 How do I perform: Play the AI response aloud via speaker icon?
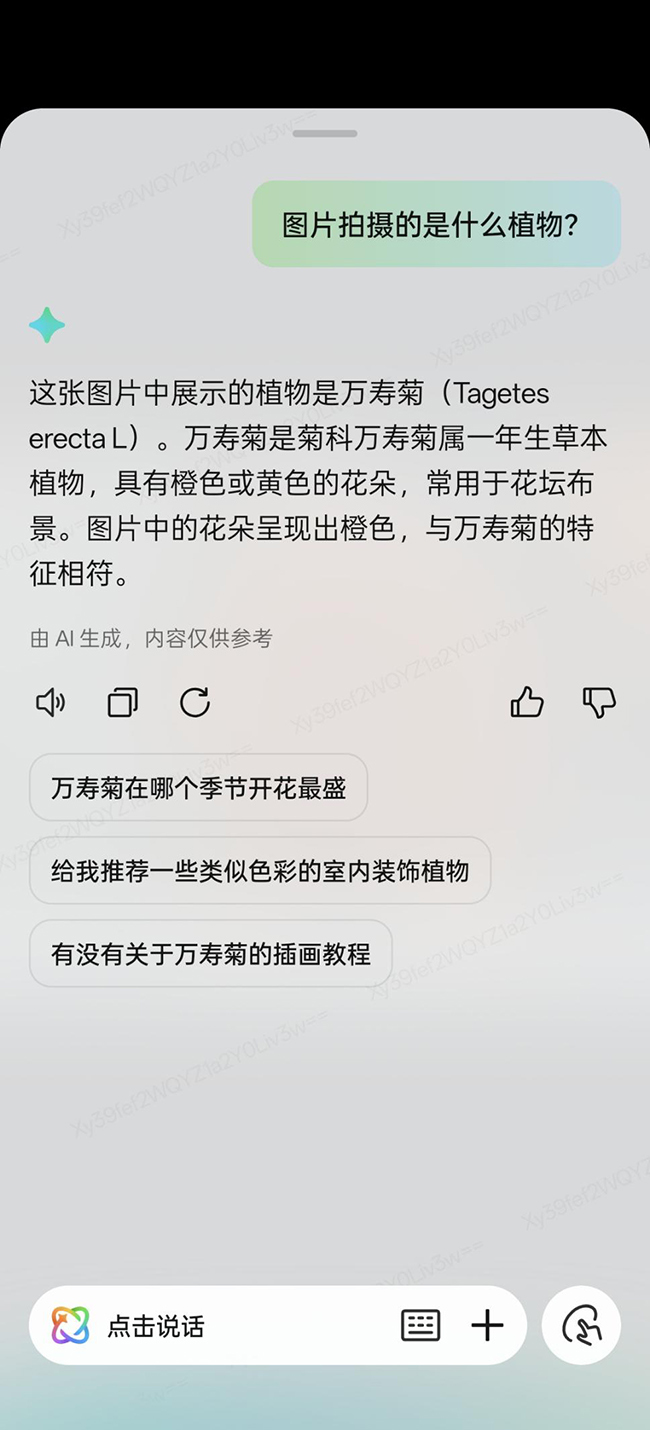50,703
